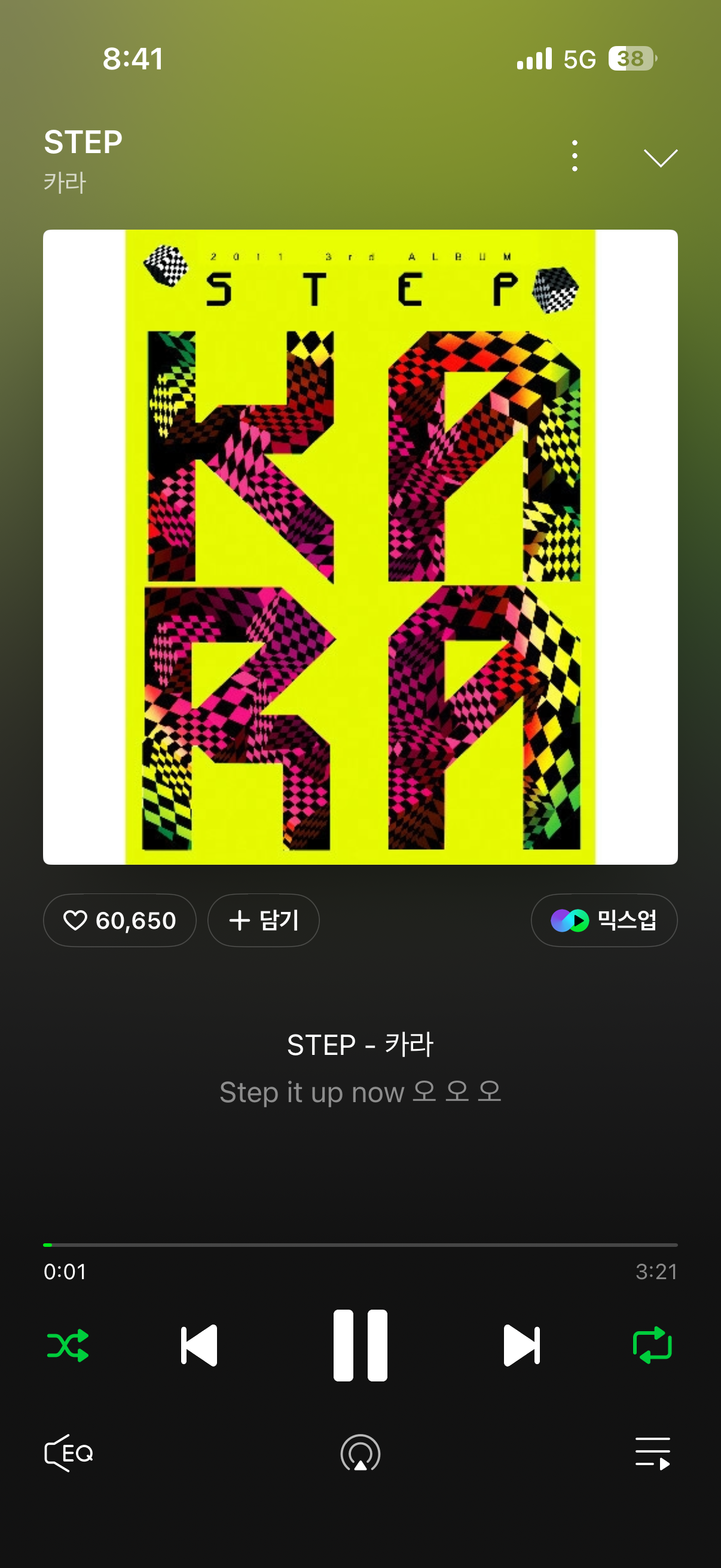
Task: Toggle shuffle playback
Action: click(68, 1345)
